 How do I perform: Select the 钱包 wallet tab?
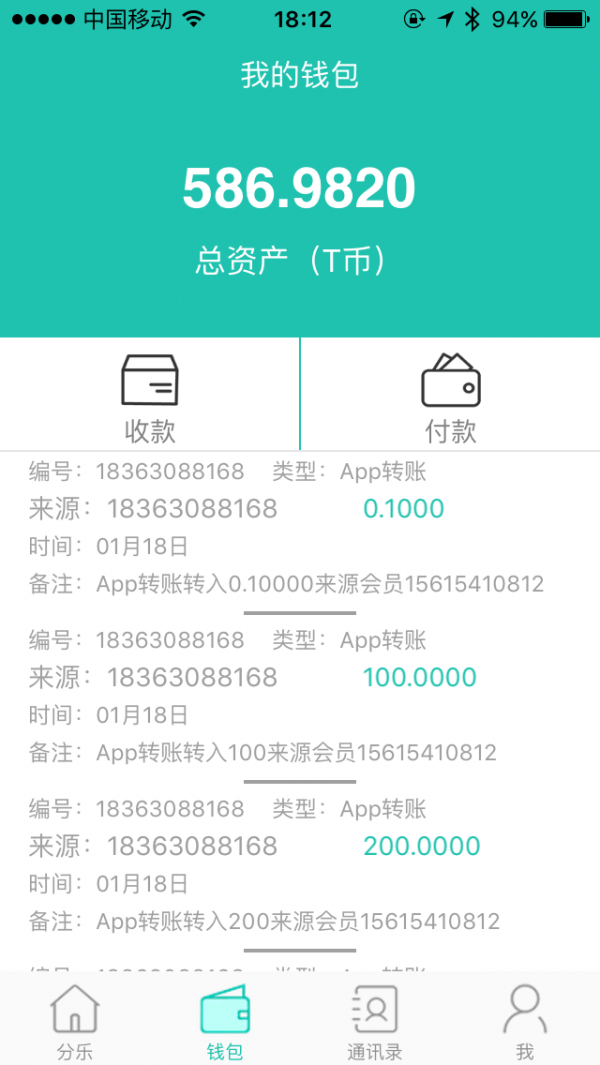[x=225, y=1021]
